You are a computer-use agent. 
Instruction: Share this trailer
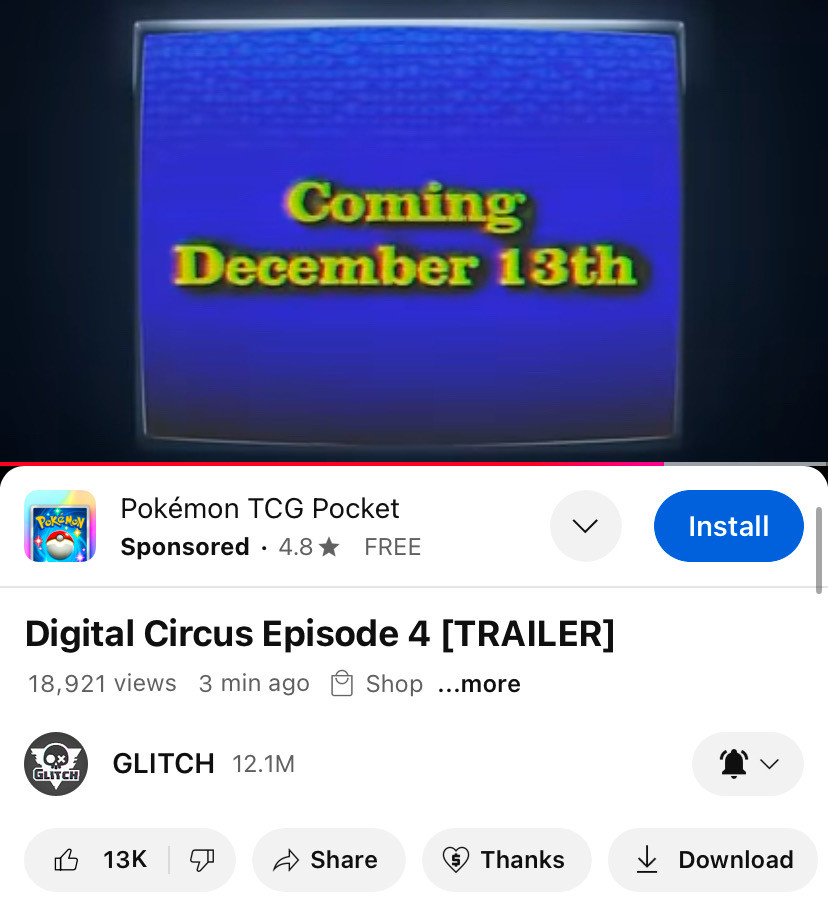(327, 859)
